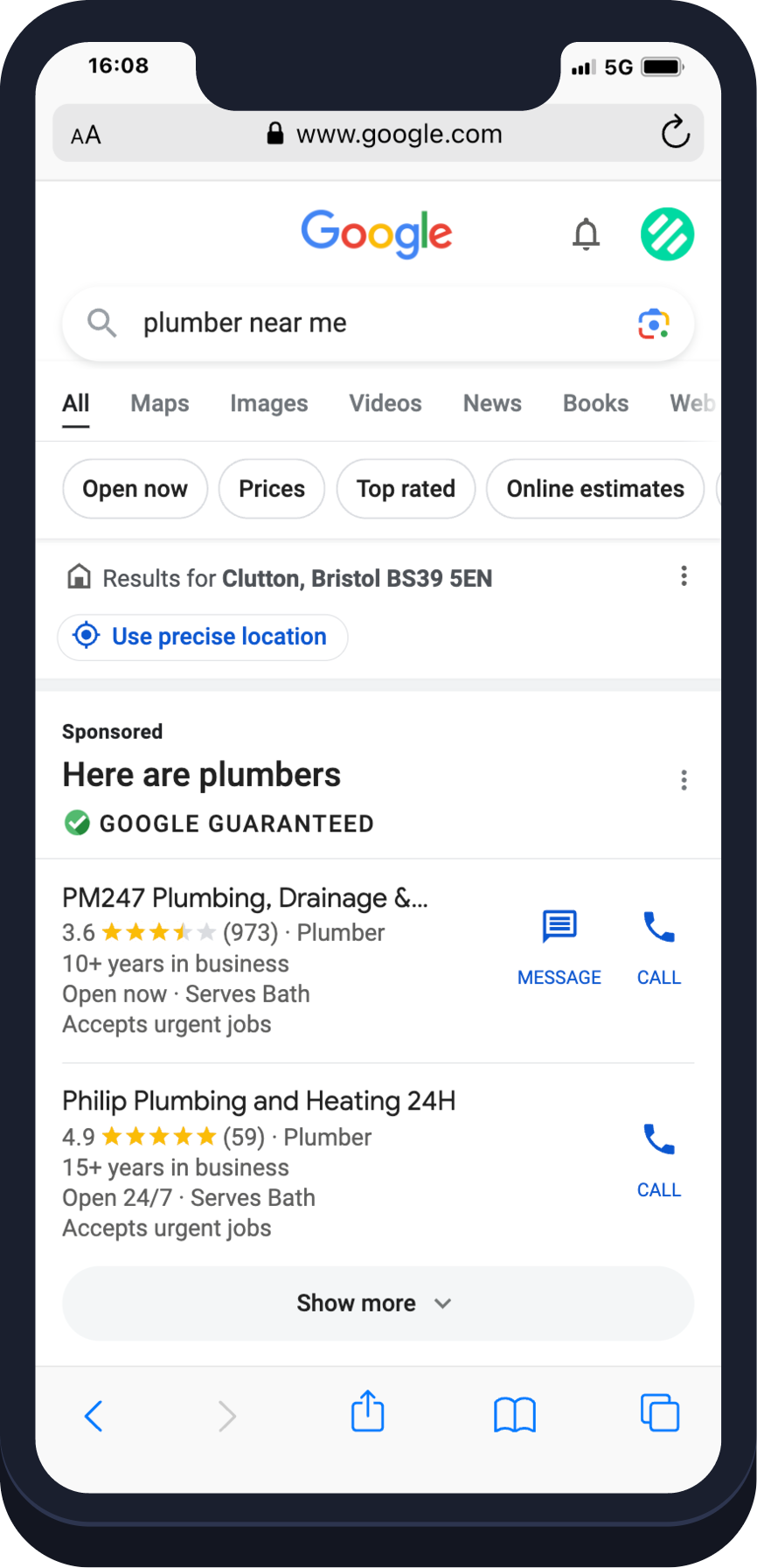Viewport: 757px width, 1568px height.
Task: Reload the page in the address bar
Action: (x=675, y=133)
